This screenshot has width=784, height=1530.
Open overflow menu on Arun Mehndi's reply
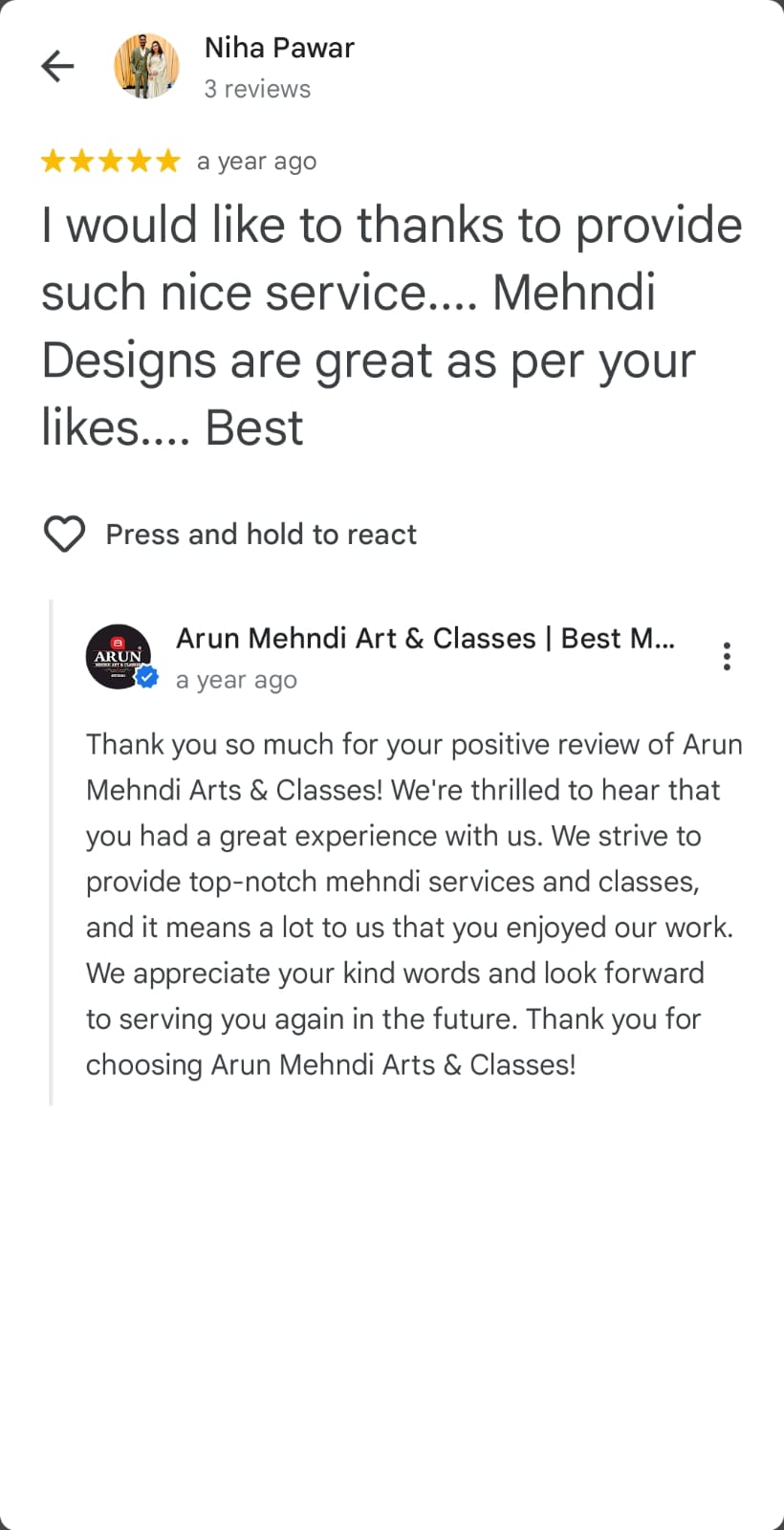coord(727,656)
